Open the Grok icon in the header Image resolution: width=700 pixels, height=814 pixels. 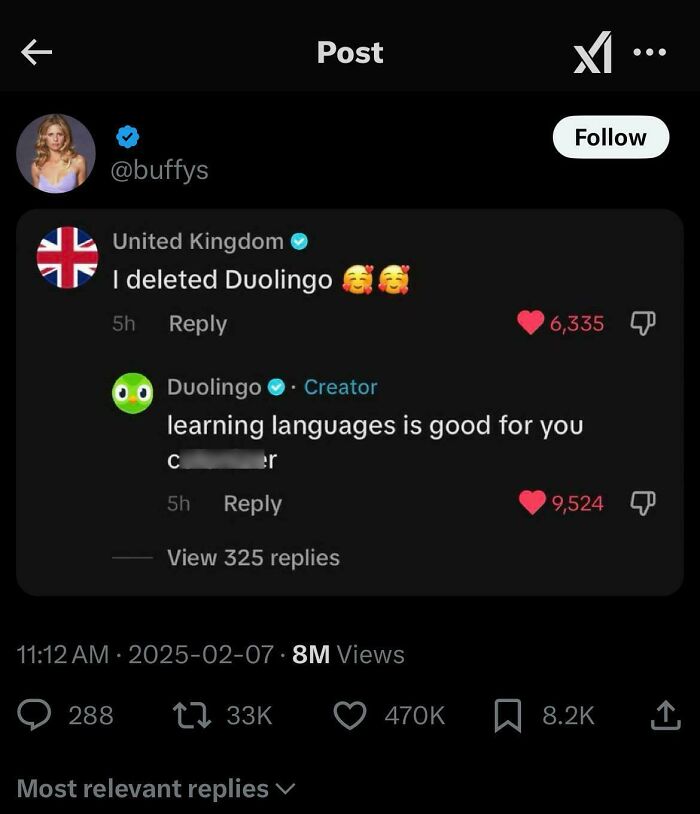593,52
